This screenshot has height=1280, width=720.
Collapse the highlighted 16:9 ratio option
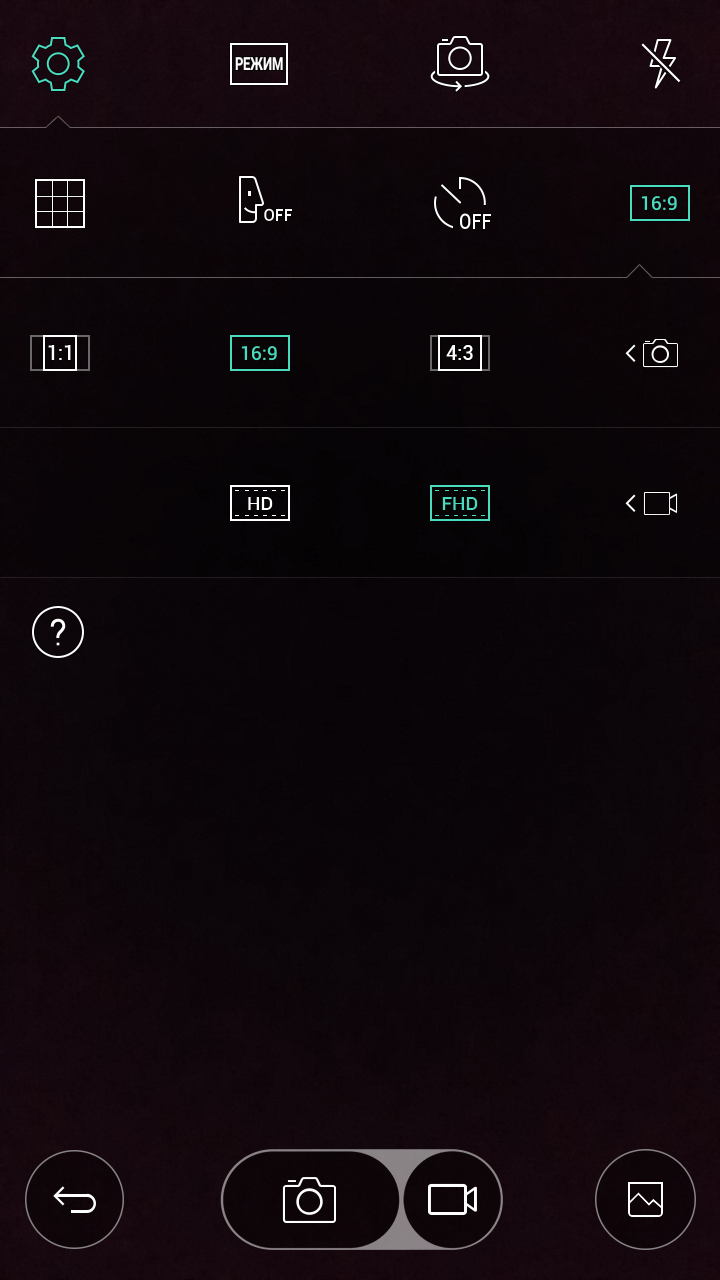pos(660,203)
